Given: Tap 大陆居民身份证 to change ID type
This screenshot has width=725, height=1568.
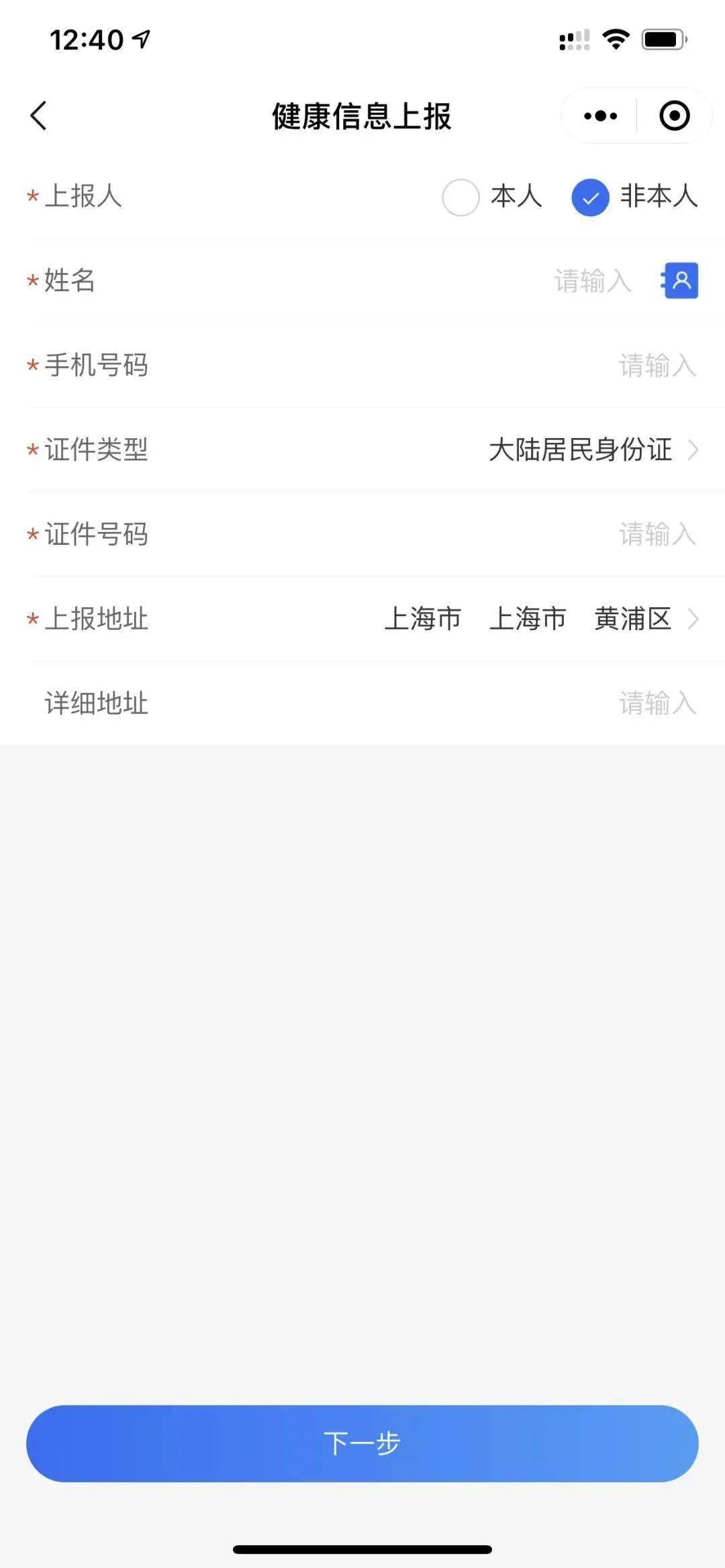Looking at the screenshot, I should (x=581, y=451).
